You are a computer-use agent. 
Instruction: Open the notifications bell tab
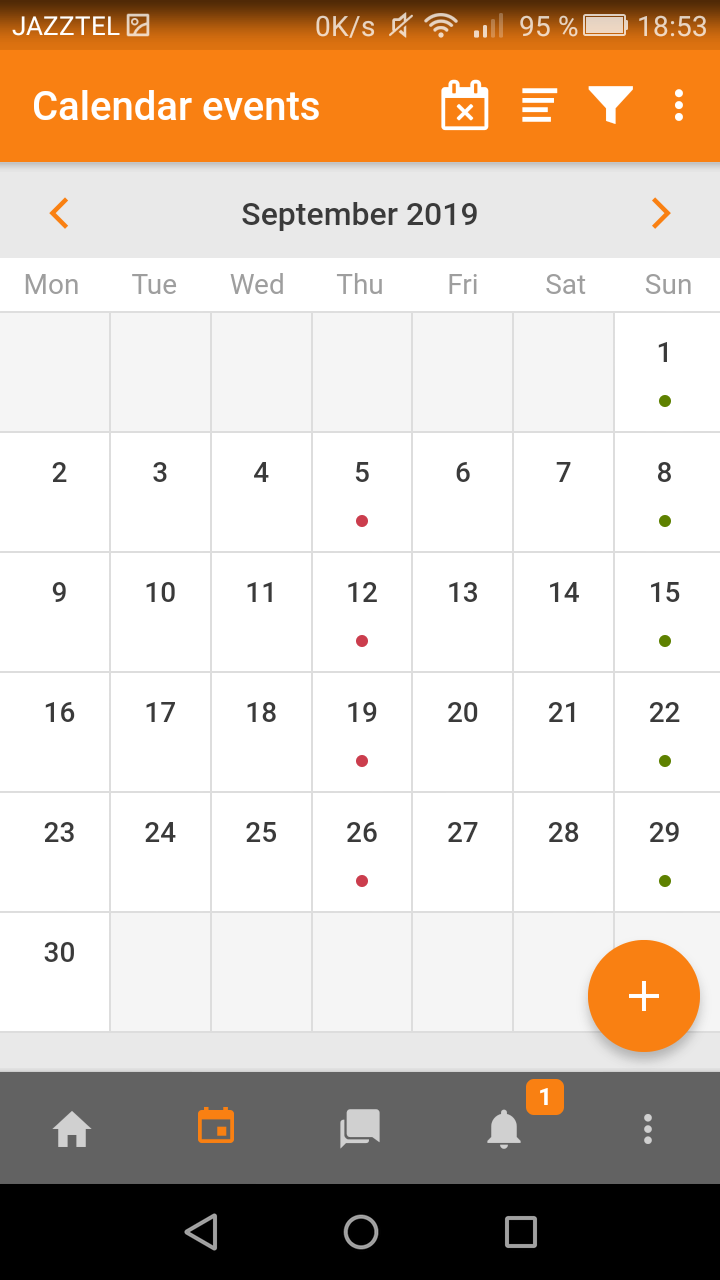pyautogui.click(x=504, y=1129)
